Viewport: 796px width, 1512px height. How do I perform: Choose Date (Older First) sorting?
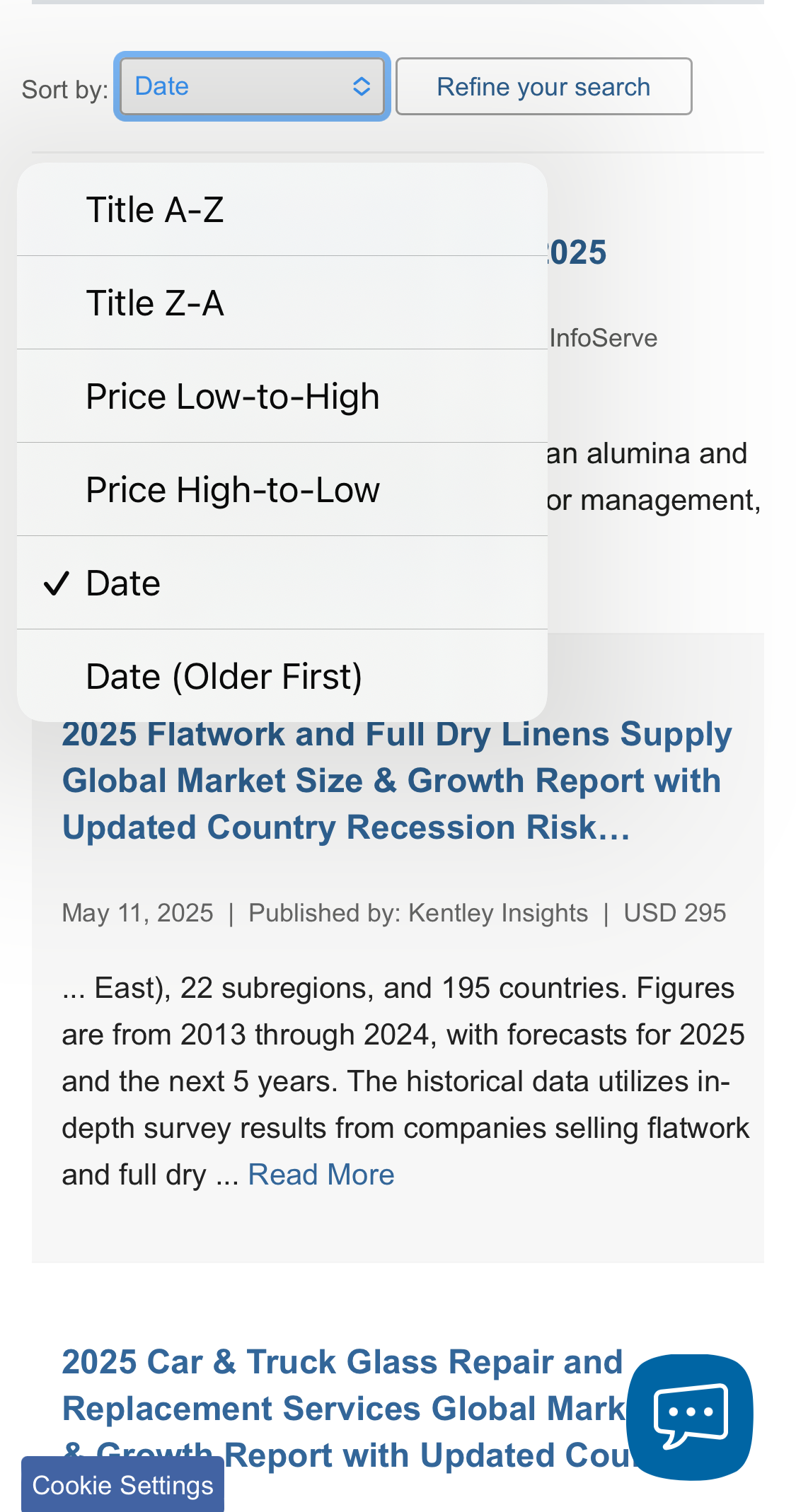(x=282, y=677)
